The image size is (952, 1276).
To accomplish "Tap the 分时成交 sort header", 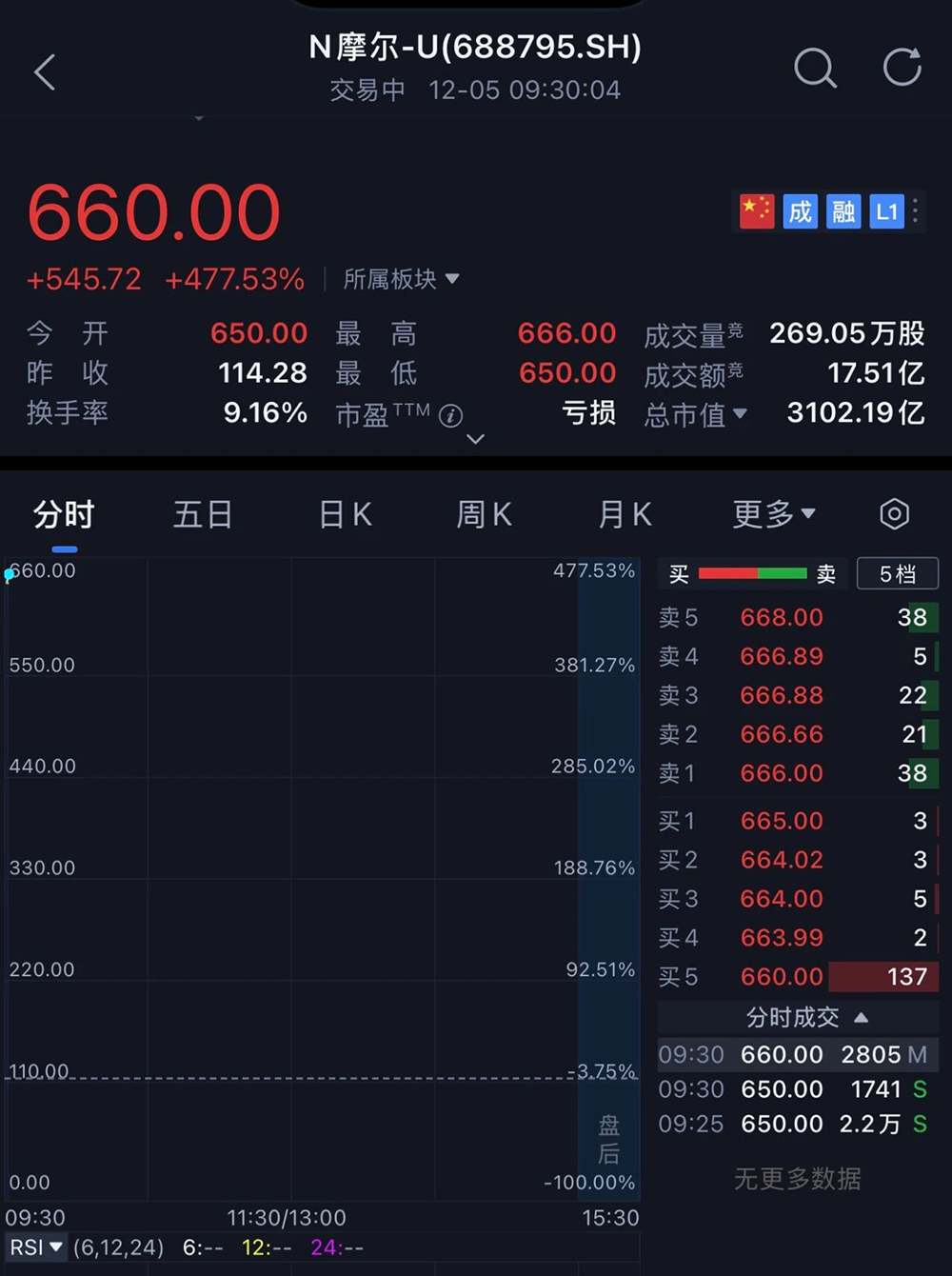I will [x=798, y=1017].
